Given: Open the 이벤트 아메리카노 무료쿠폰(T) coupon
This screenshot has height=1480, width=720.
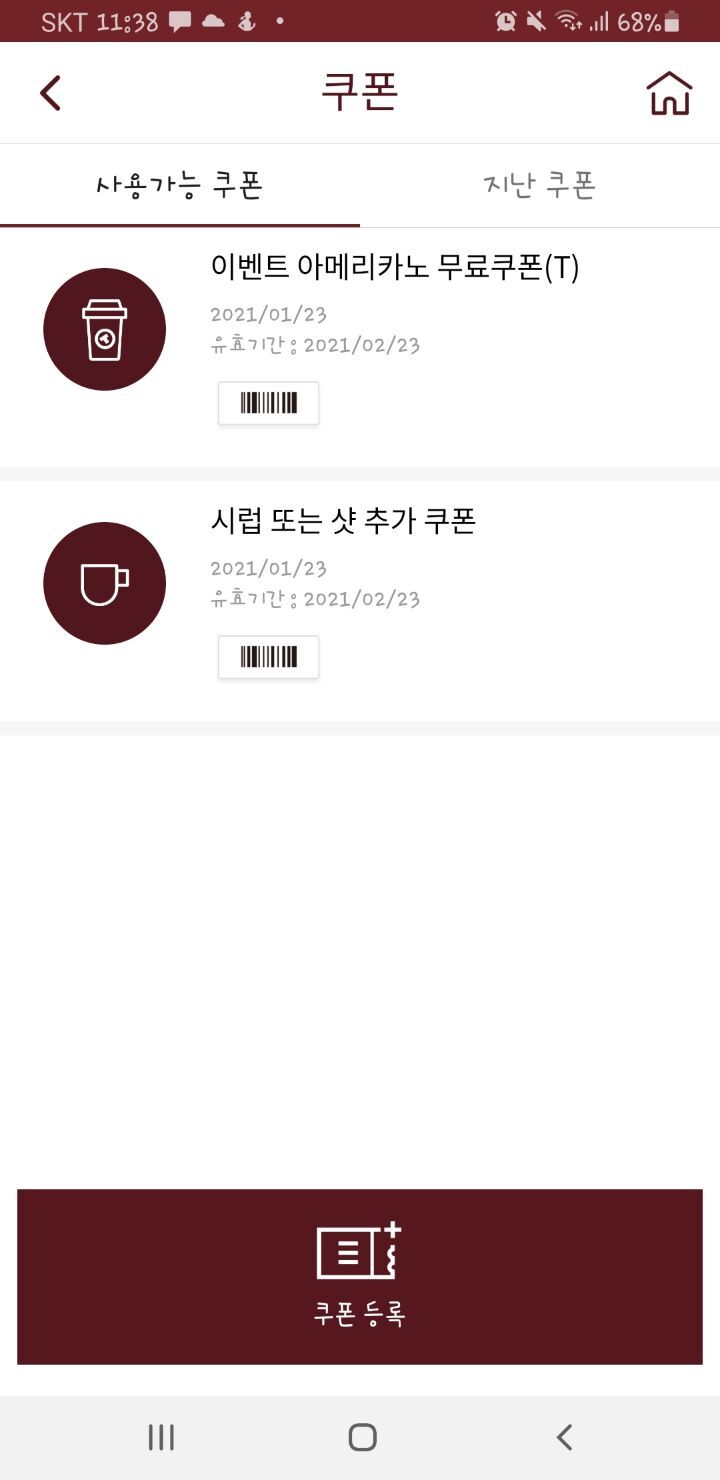Looking at the screenshot, I should tap(360, 347).
